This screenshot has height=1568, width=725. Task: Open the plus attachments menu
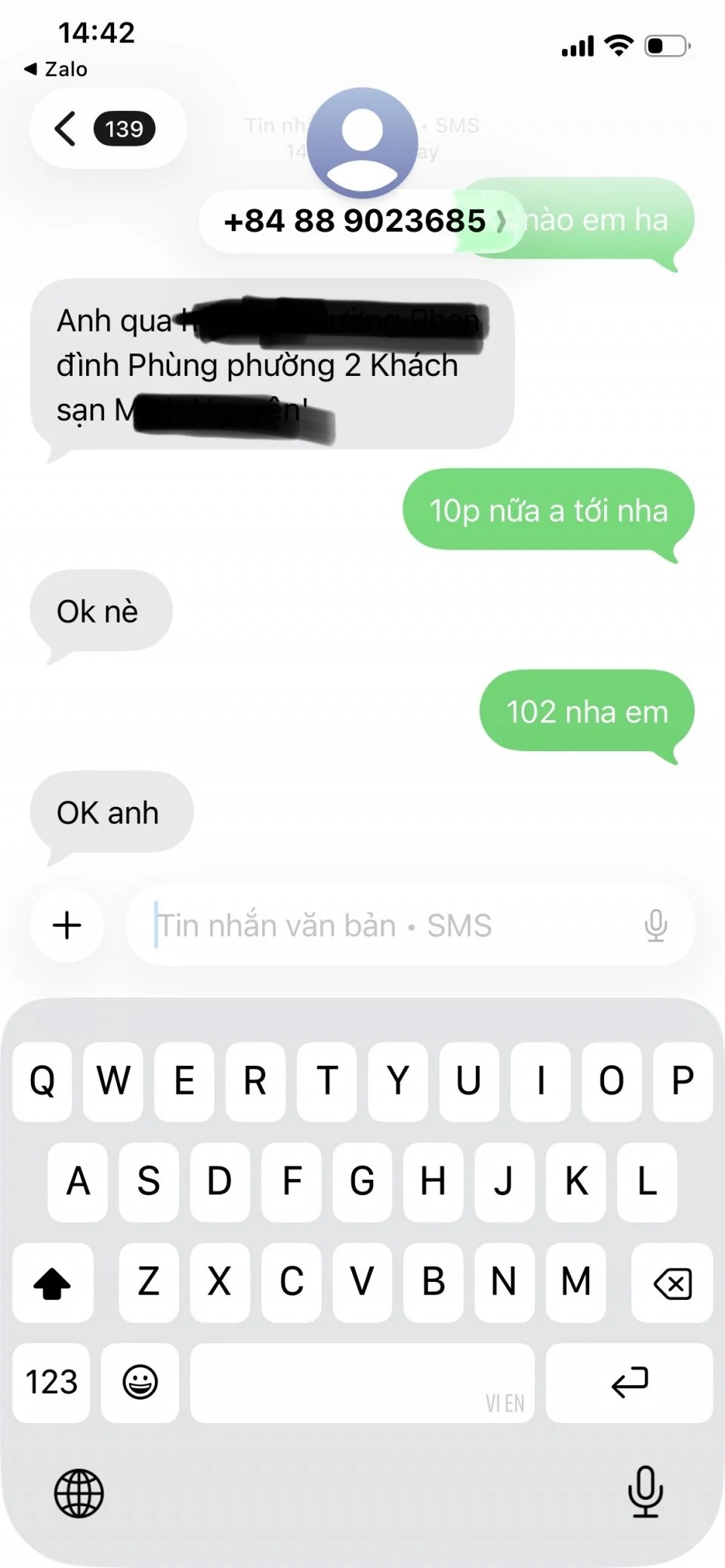coord(67,926)
